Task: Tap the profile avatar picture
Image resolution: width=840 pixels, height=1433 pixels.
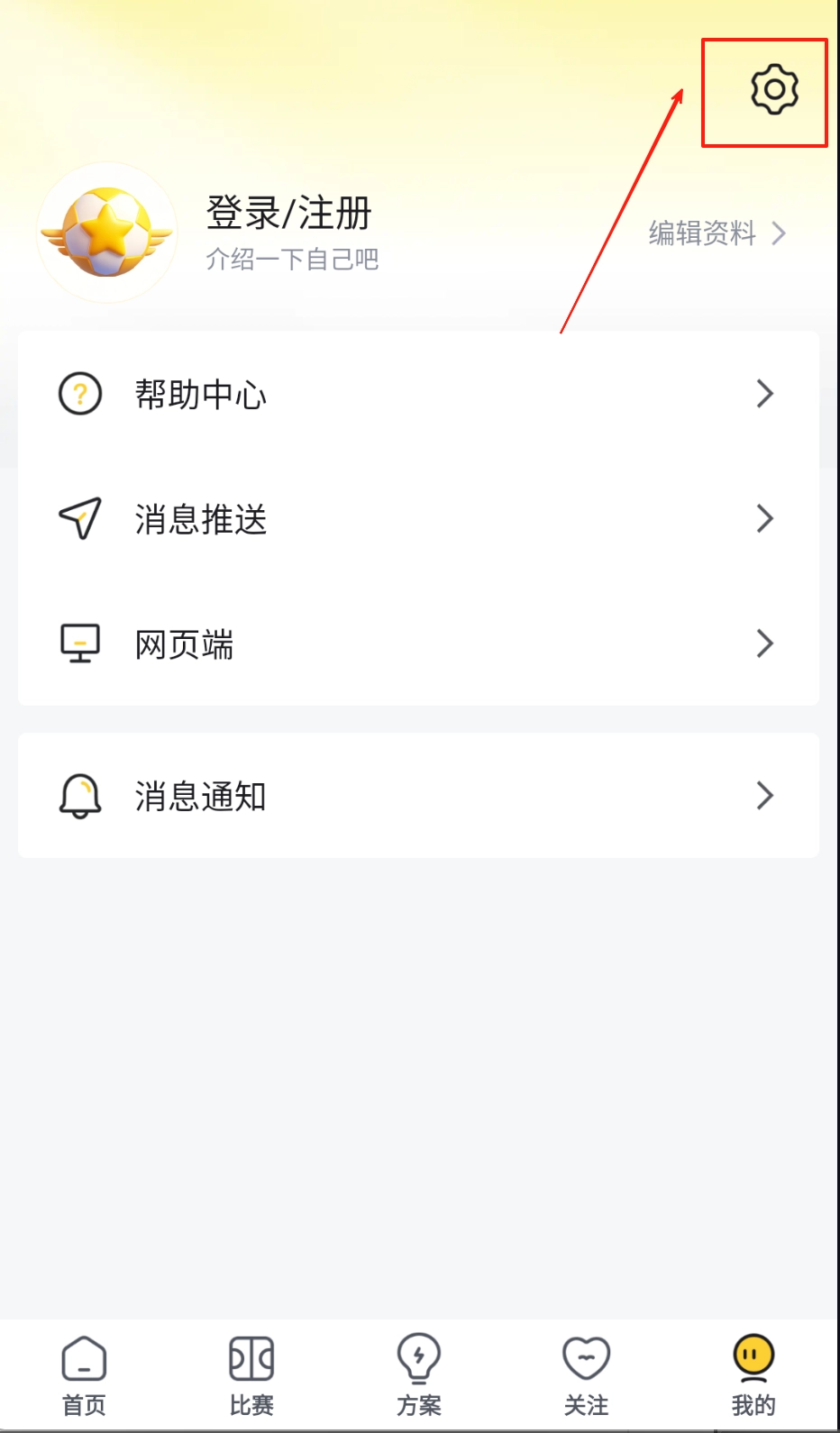Action: [106, 233]
